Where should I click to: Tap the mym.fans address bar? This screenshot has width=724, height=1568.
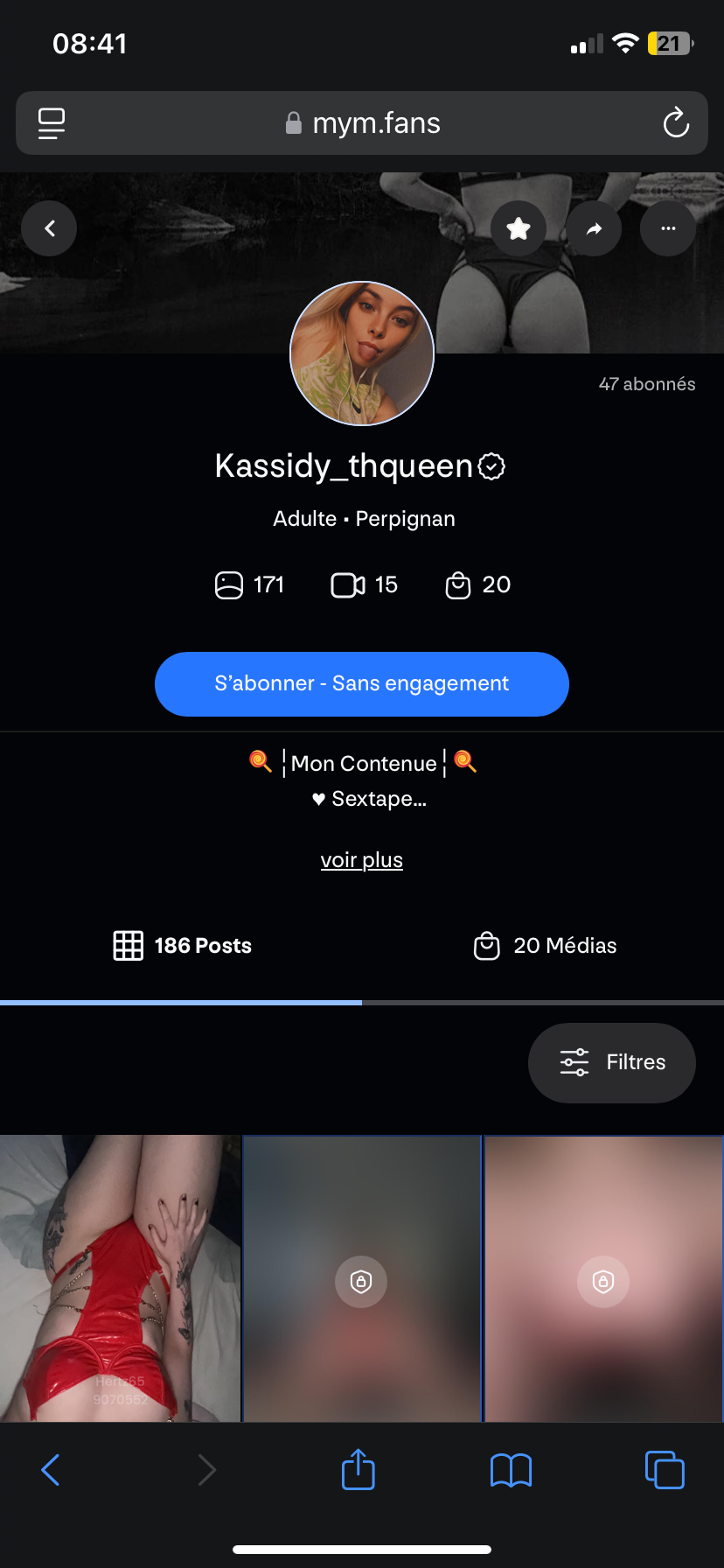[x=363, y=123]
